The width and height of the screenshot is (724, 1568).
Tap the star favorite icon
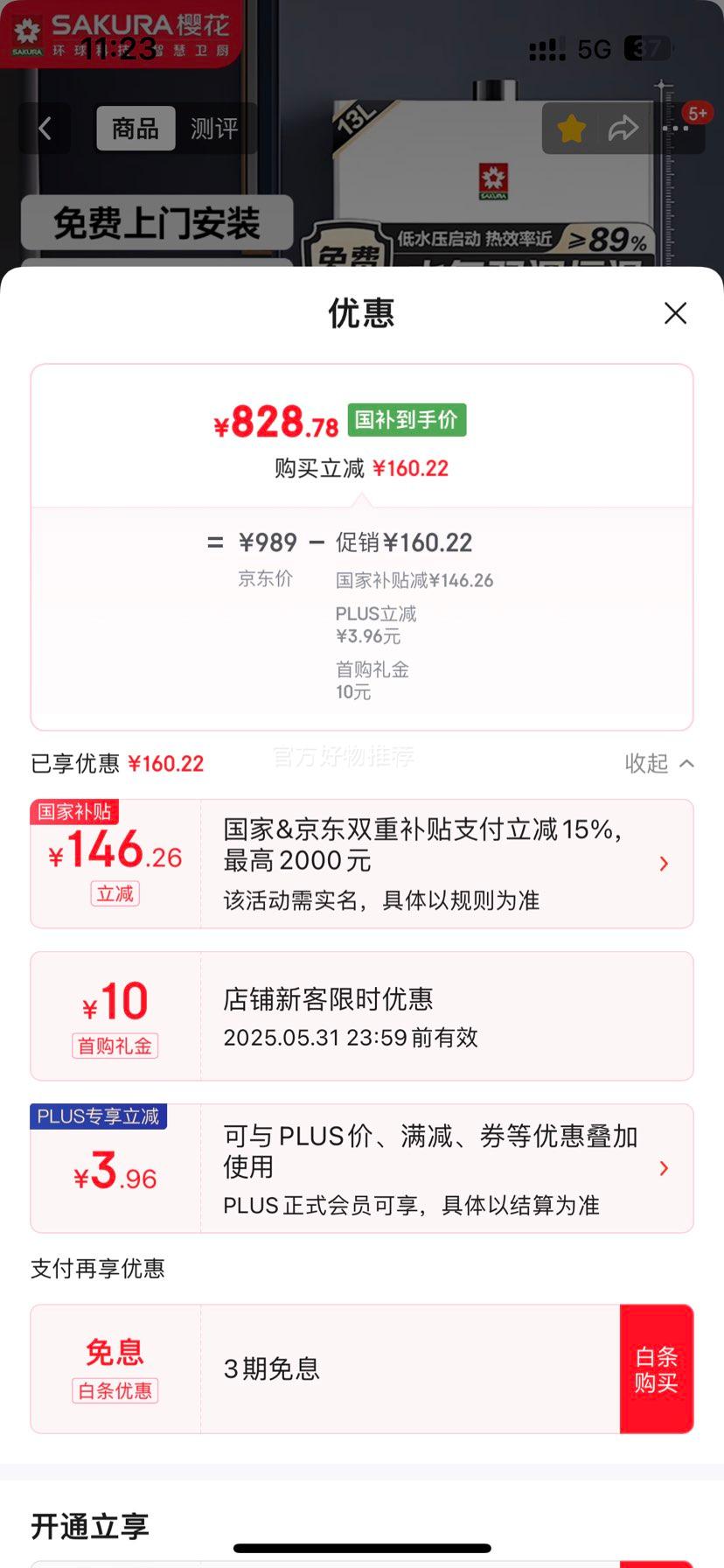(571, 128)
